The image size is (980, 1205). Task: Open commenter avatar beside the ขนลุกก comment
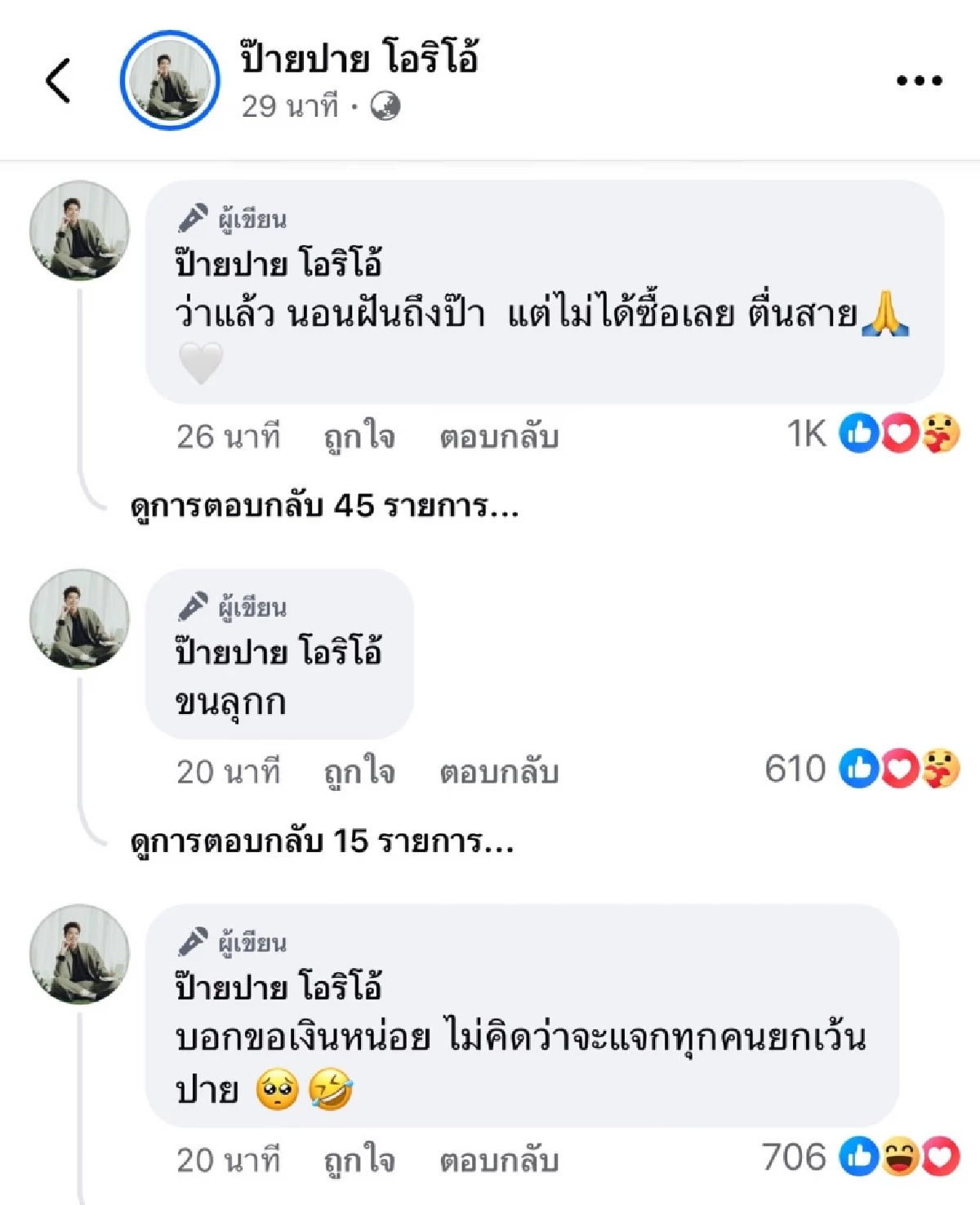(x=79, y=618)
